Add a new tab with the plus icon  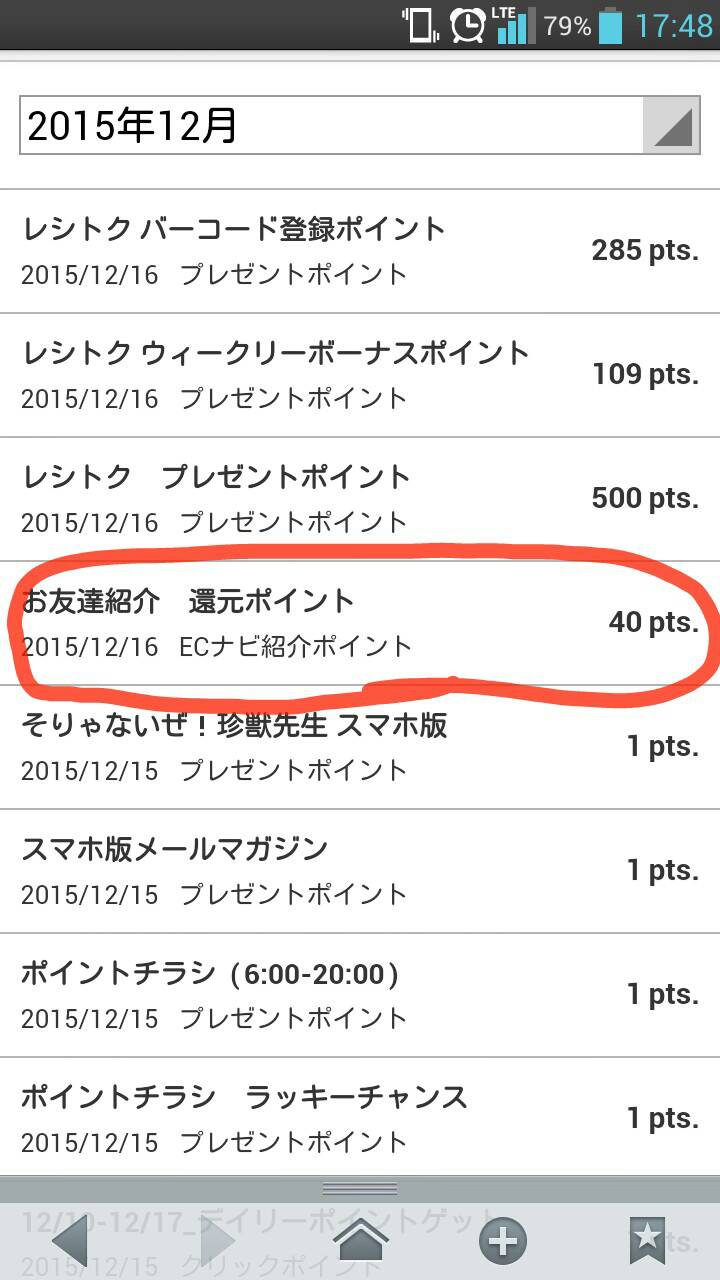tap(503, 1242)
